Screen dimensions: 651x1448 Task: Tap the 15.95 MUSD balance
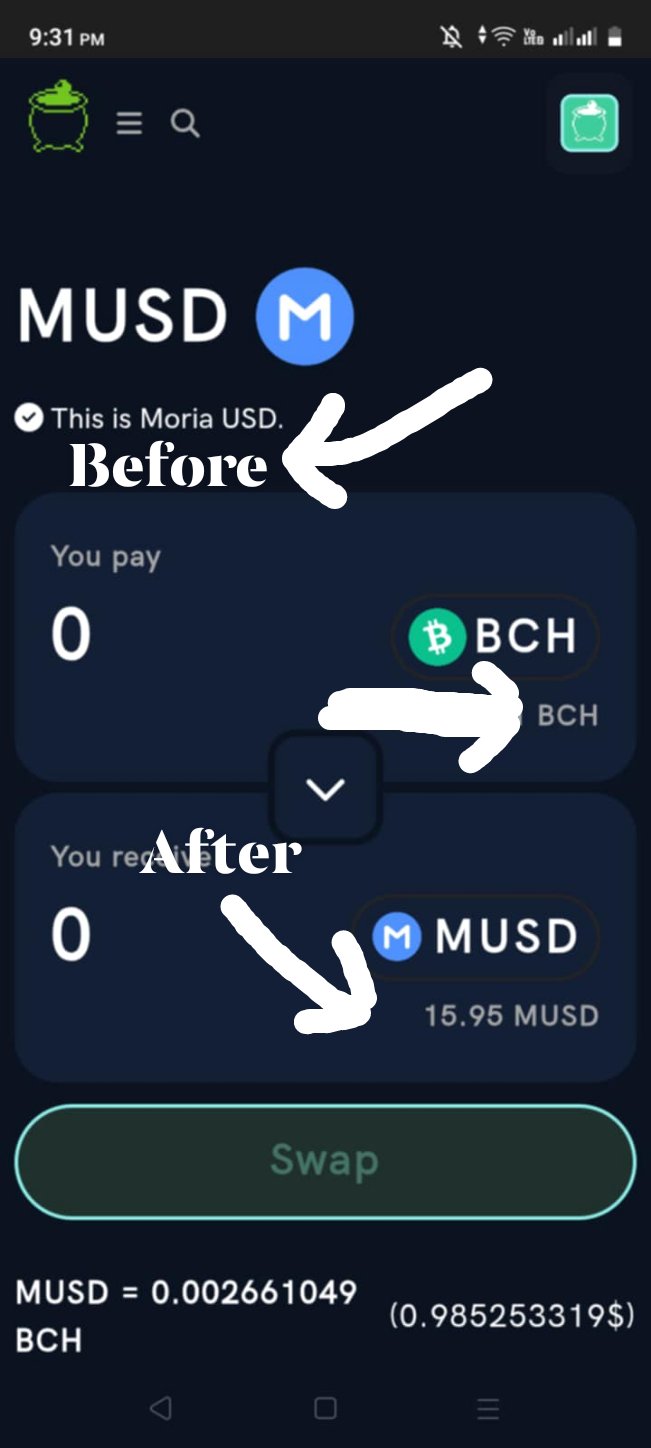(511, 1016)
